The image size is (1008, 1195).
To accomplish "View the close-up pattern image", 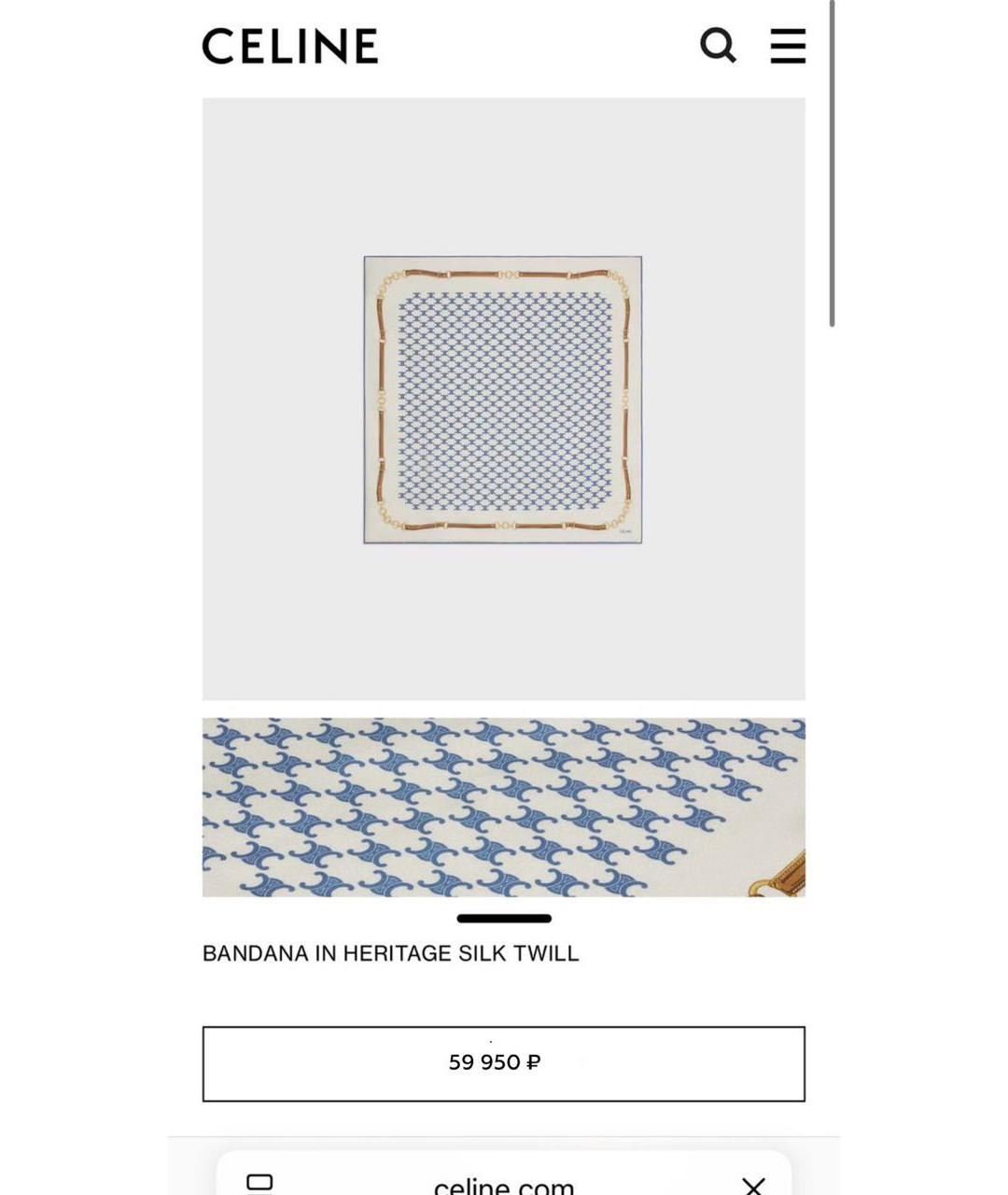I will (x=503, y=808).
